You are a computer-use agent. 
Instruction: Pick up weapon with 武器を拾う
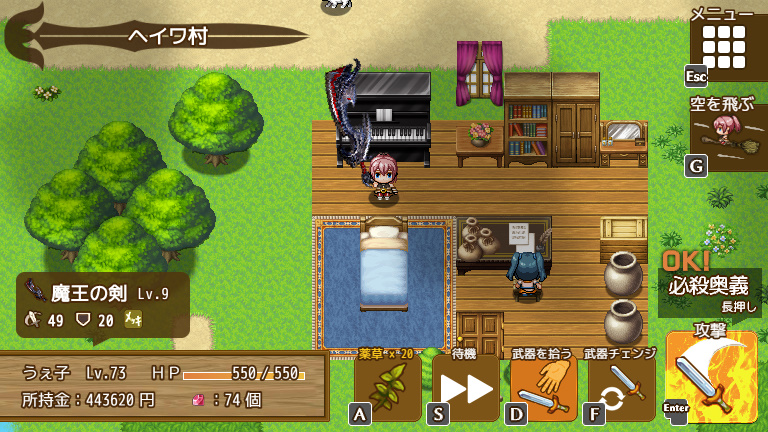[x=543, y=386]
